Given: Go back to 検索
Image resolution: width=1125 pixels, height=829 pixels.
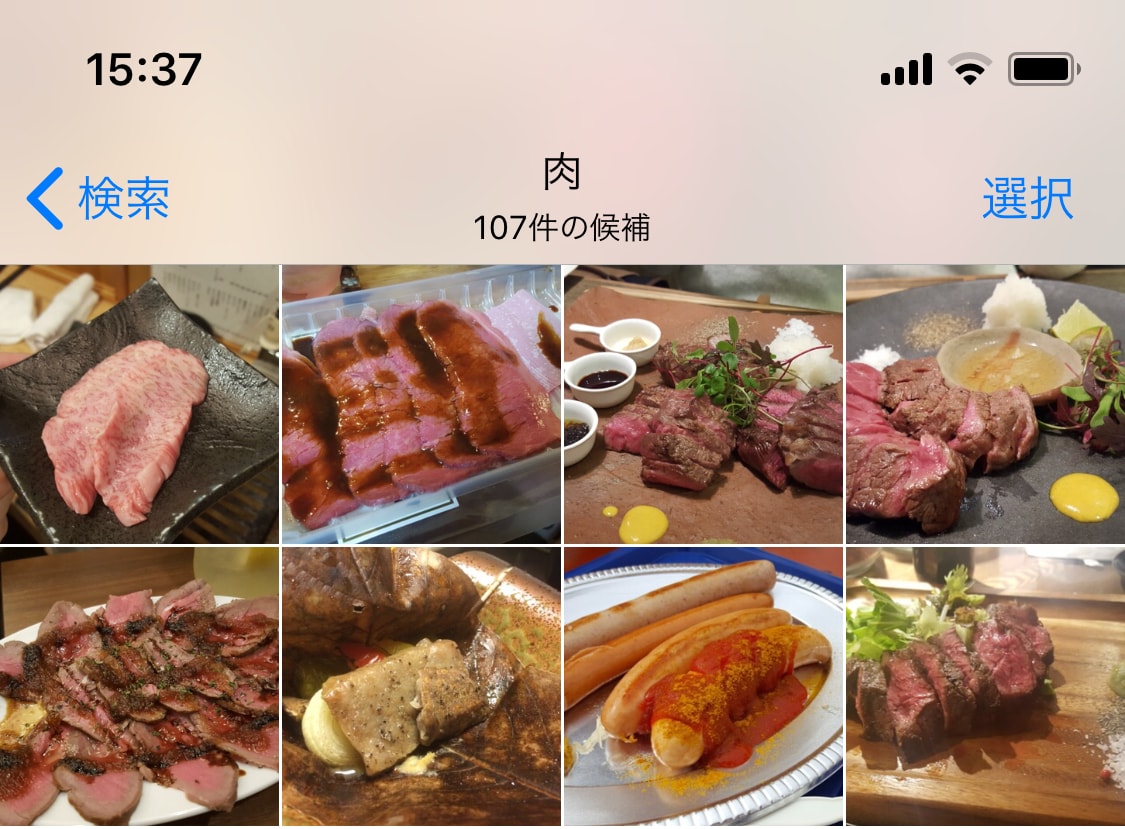Looking at the screenshot, I should (x=98, y=198).
